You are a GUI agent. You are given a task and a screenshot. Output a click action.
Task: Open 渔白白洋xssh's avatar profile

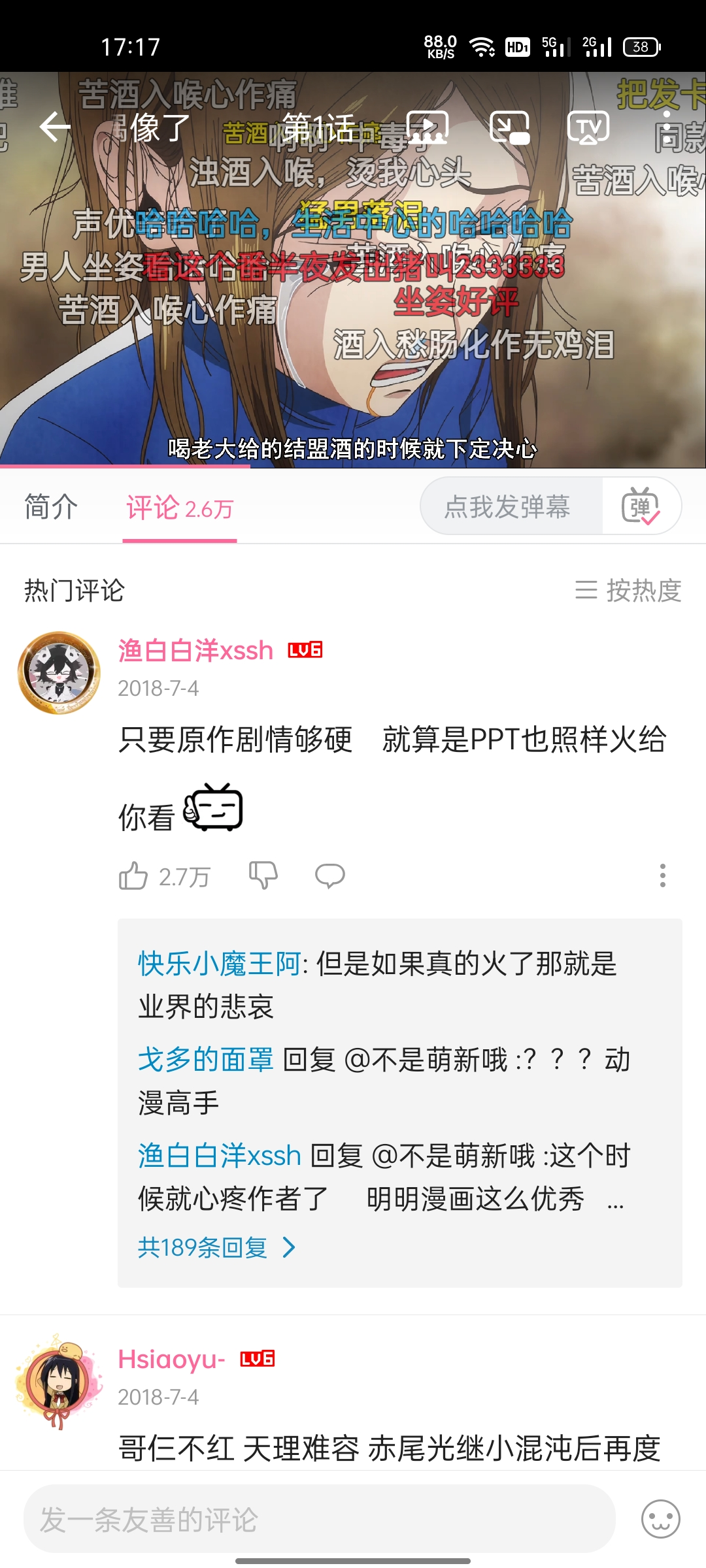pyautogui.click(x=59, y=672)
